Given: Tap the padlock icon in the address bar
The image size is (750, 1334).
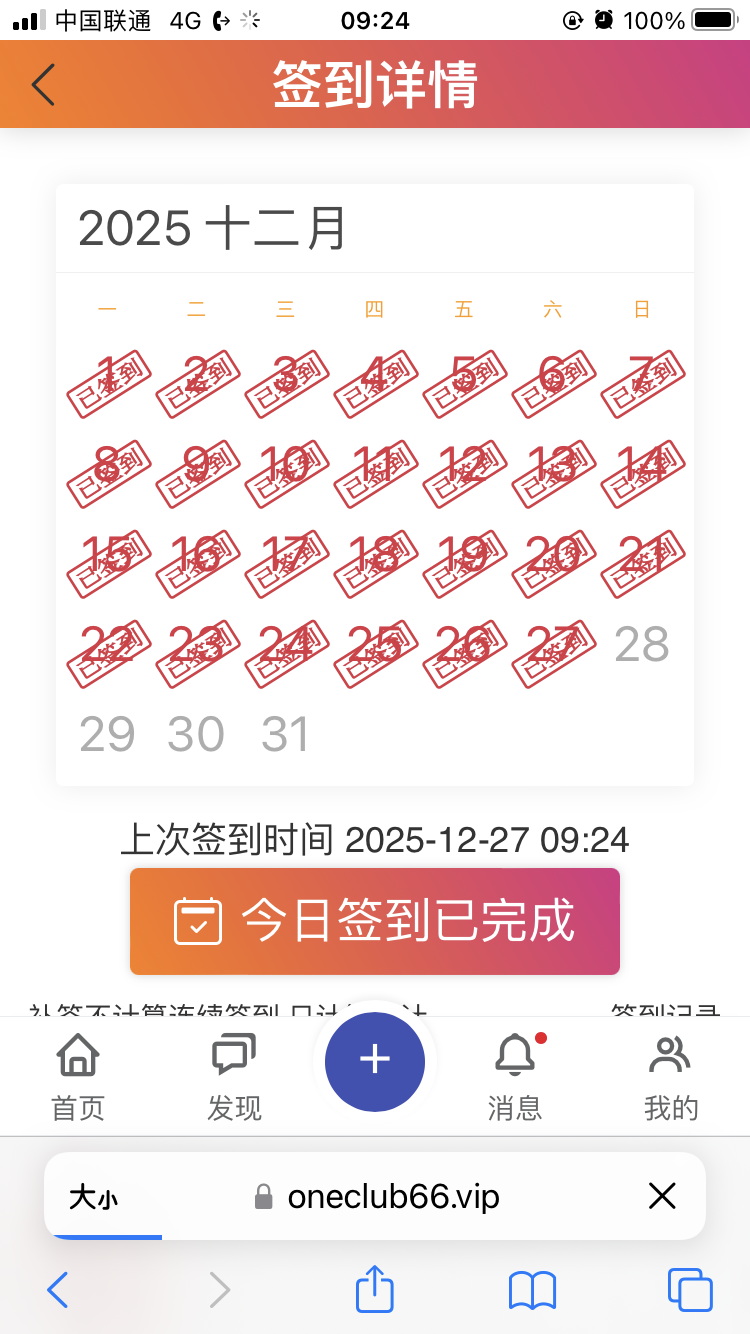Looking at the screenshot, I should click(x=265, y=1196).
